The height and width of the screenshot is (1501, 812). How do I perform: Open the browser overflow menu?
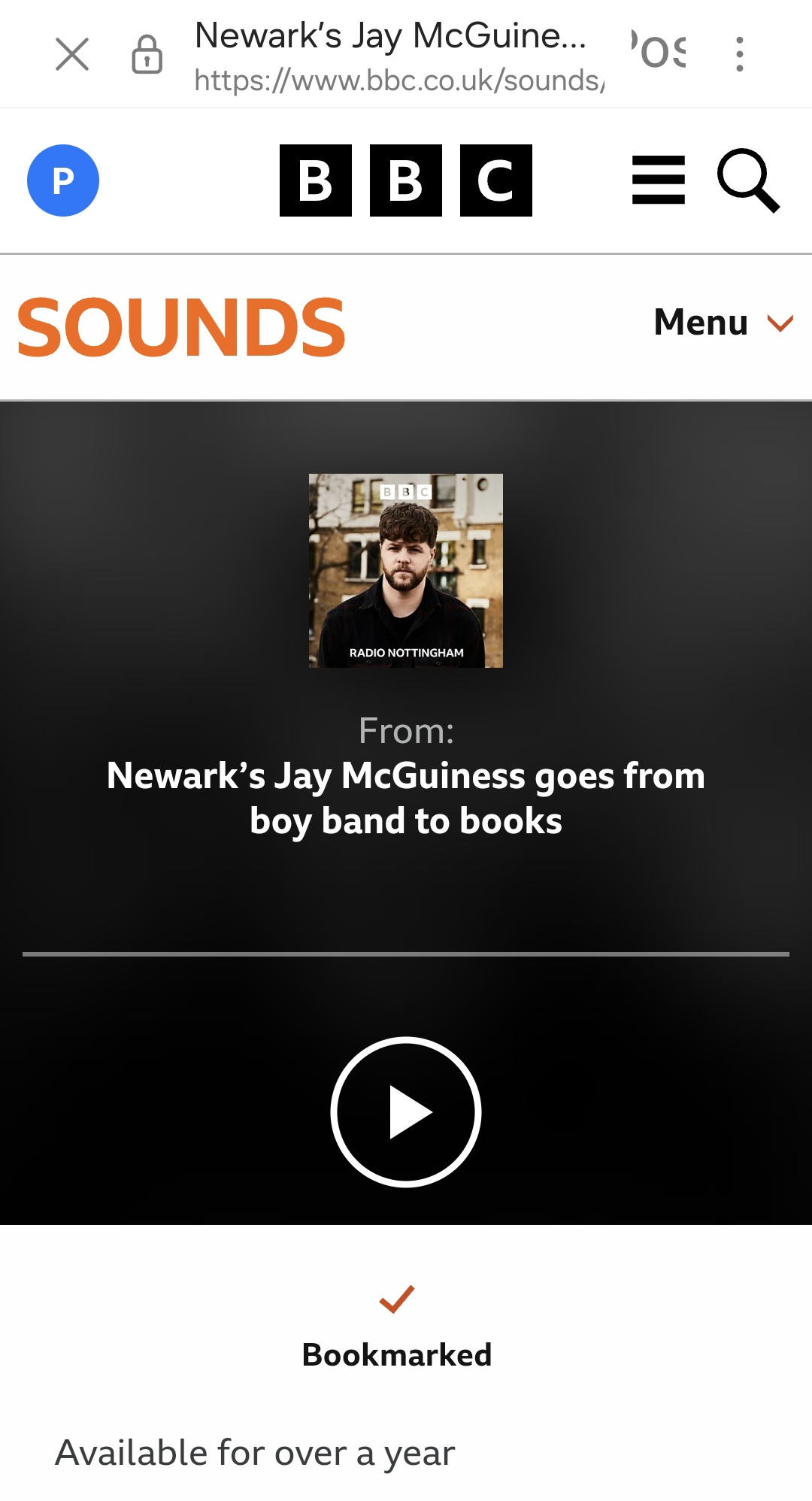pyautogui.click(x=740, y=54)
